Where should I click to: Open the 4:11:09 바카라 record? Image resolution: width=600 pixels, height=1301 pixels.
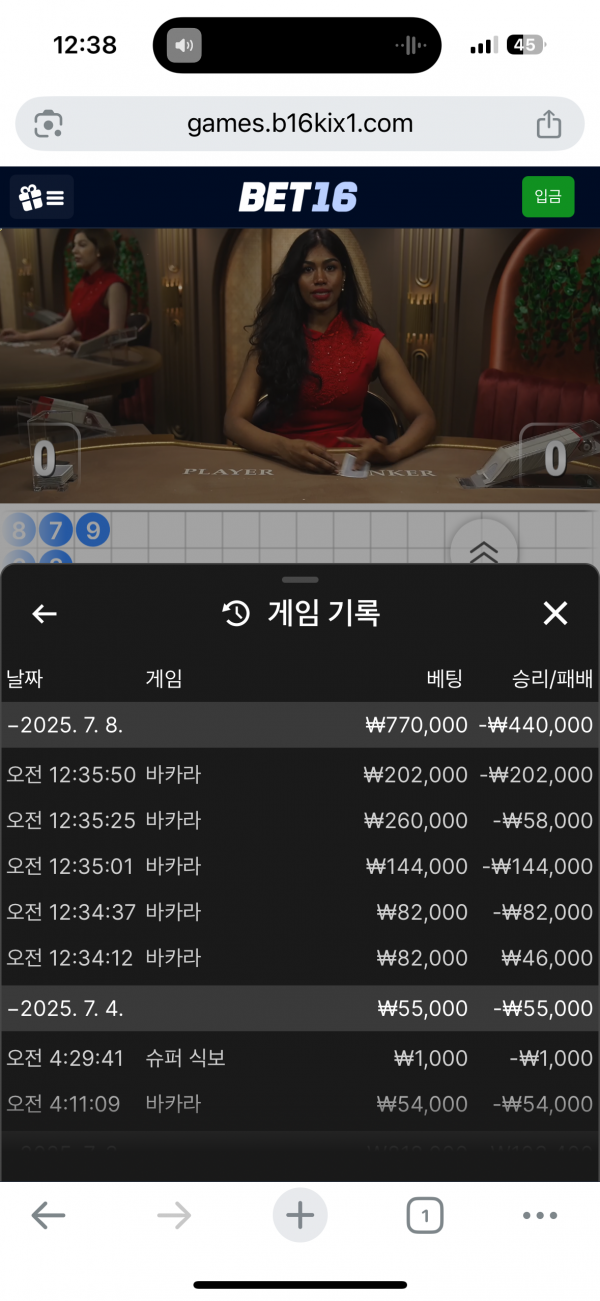pos(300,1104)
